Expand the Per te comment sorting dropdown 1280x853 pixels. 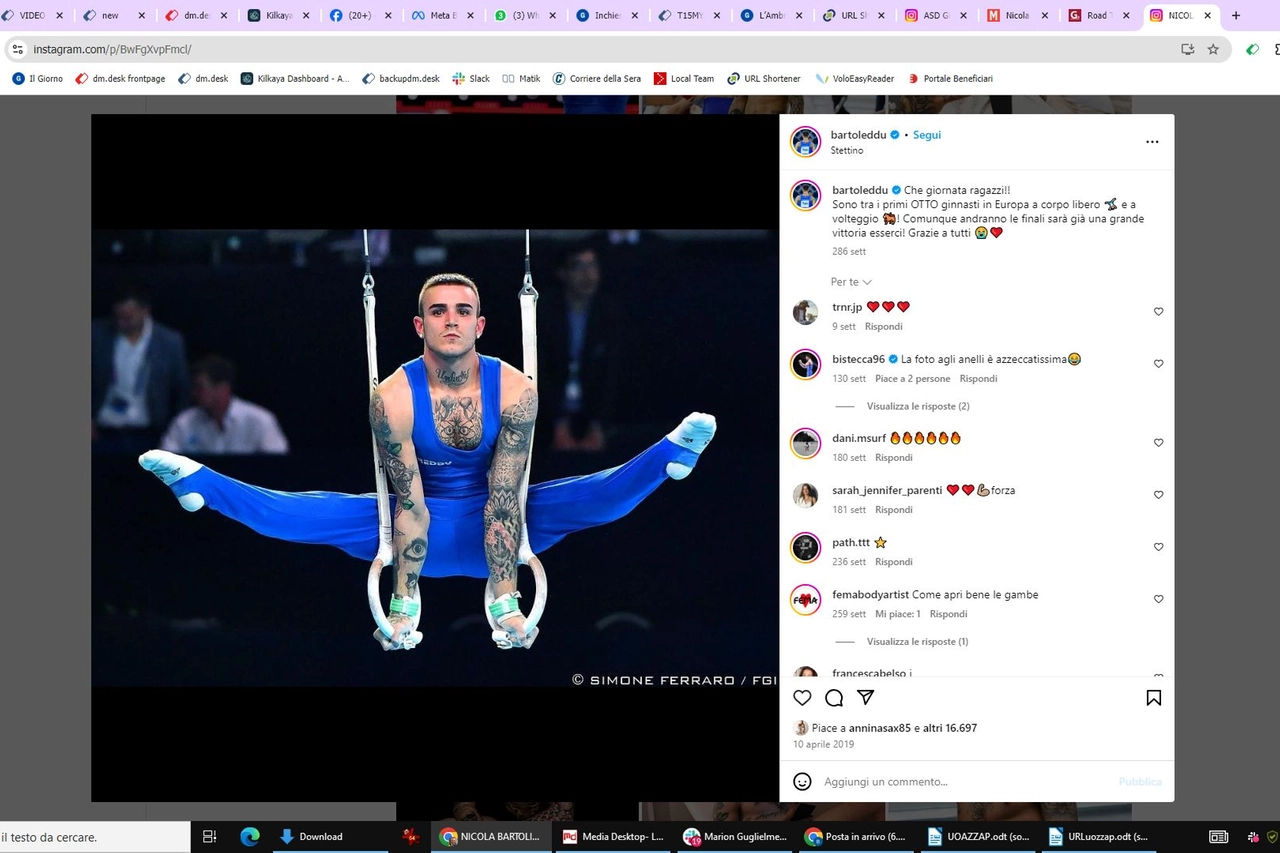(x=851, y=282)
